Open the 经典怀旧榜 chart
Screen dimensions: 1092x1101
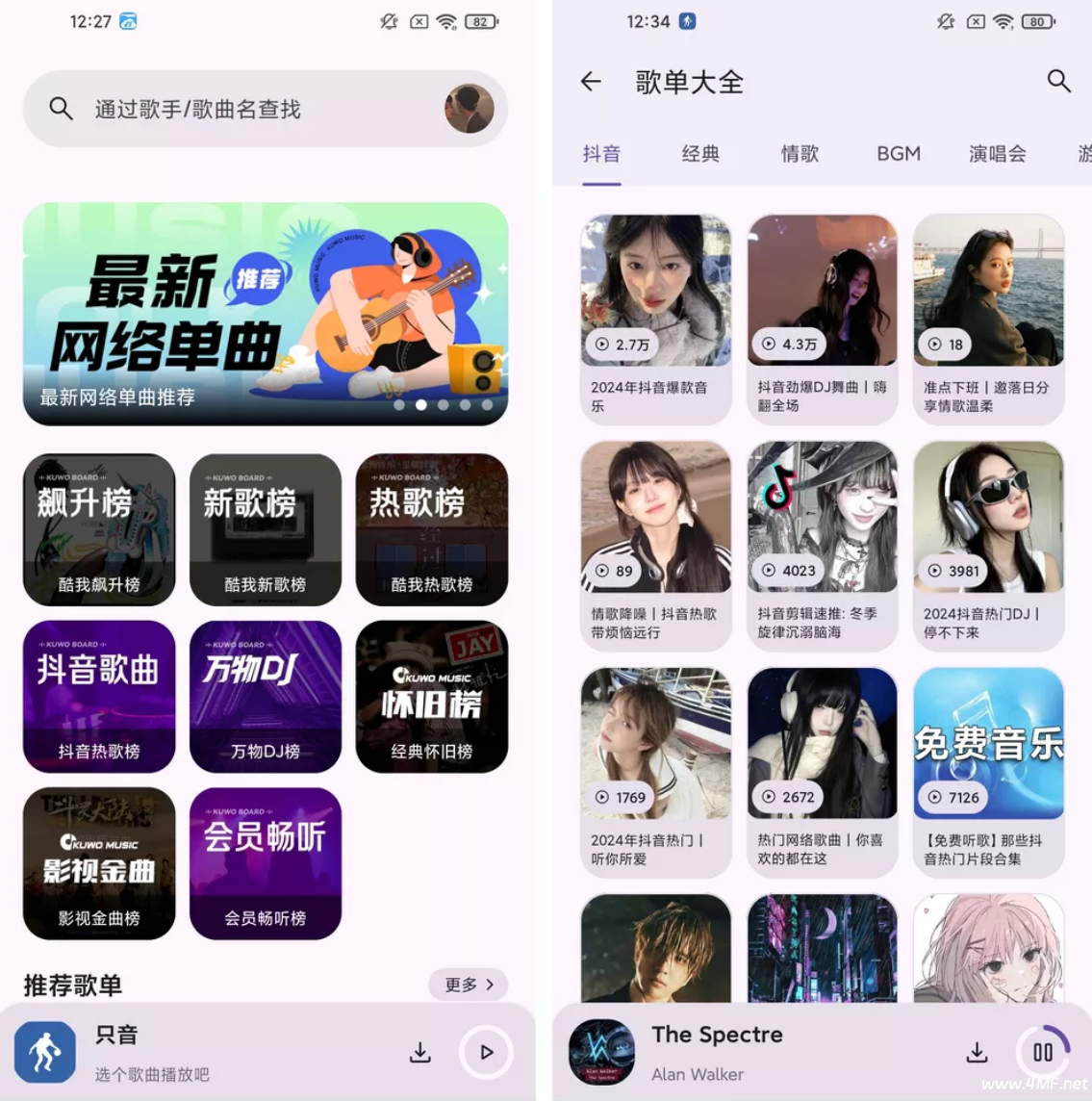click(x=432, y=696)
